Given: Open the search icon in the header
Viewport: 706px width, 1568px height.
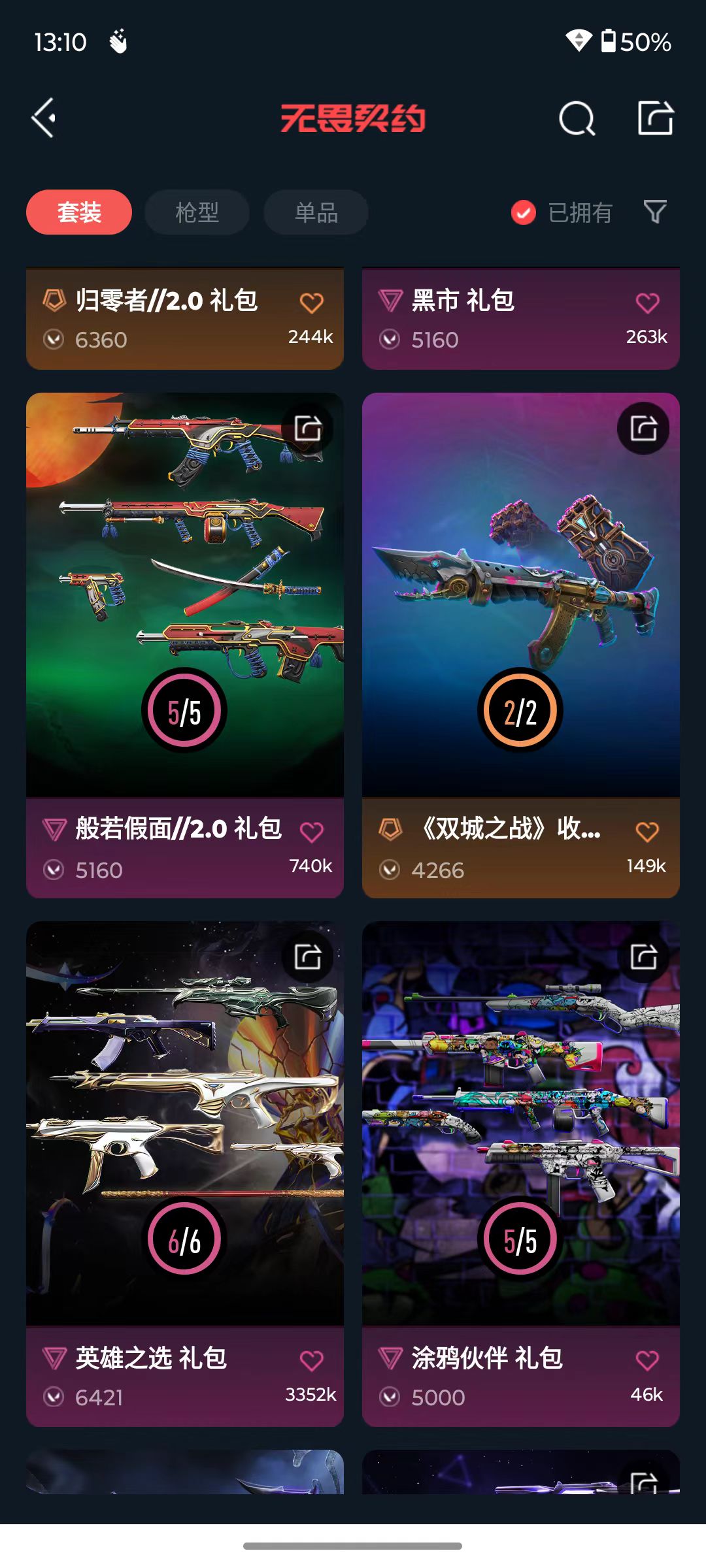Looking at the screenshot, I should click(x=577, y=118).
